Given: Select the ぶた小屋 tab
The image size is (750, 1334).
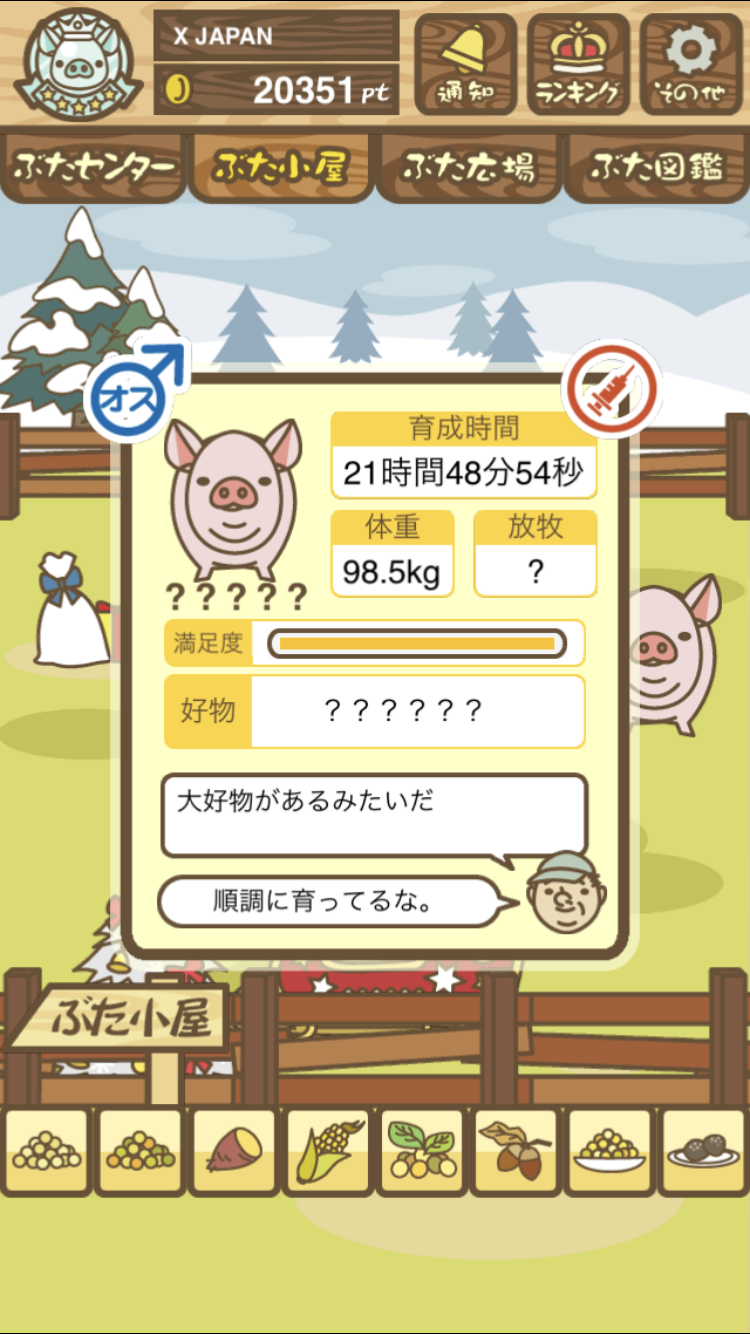Looking at the screenshot, I should click(x=281, y=167).
